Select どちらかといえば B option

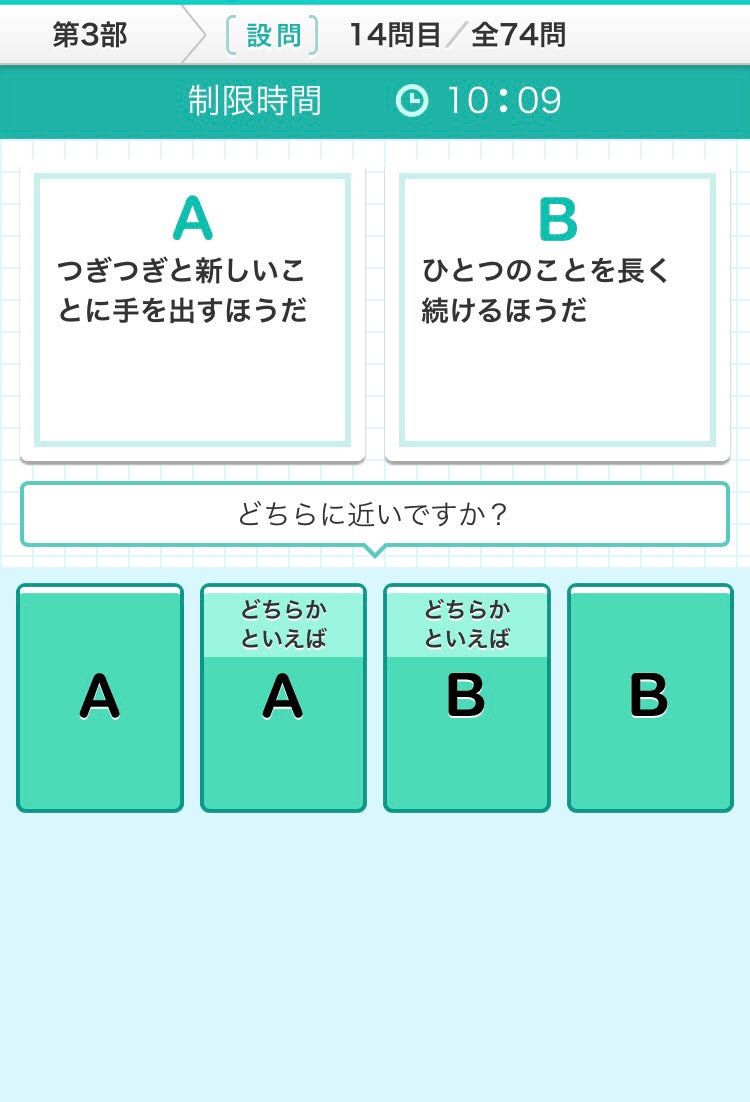coord(467,698)
